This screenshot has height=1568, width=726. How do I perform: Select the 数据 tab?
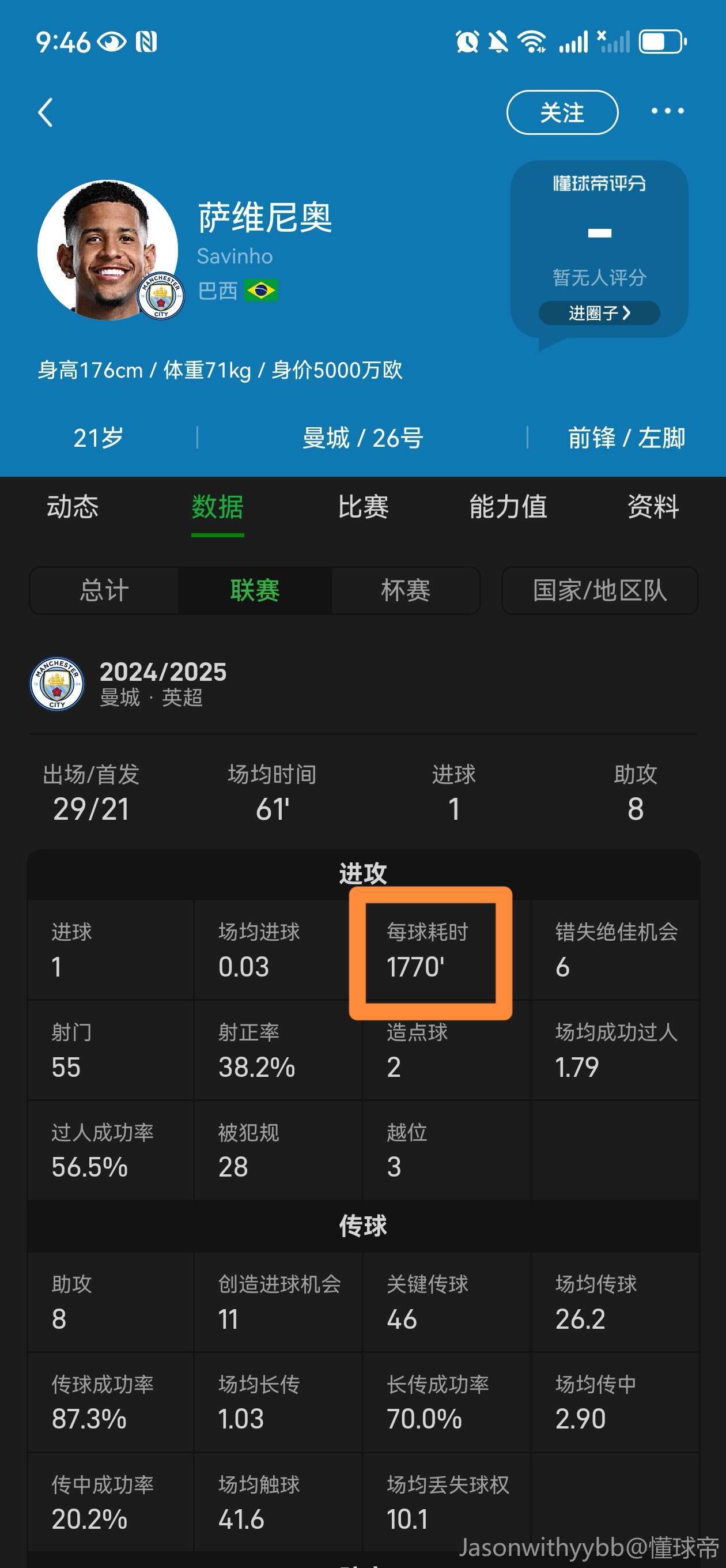click(217, 507)
